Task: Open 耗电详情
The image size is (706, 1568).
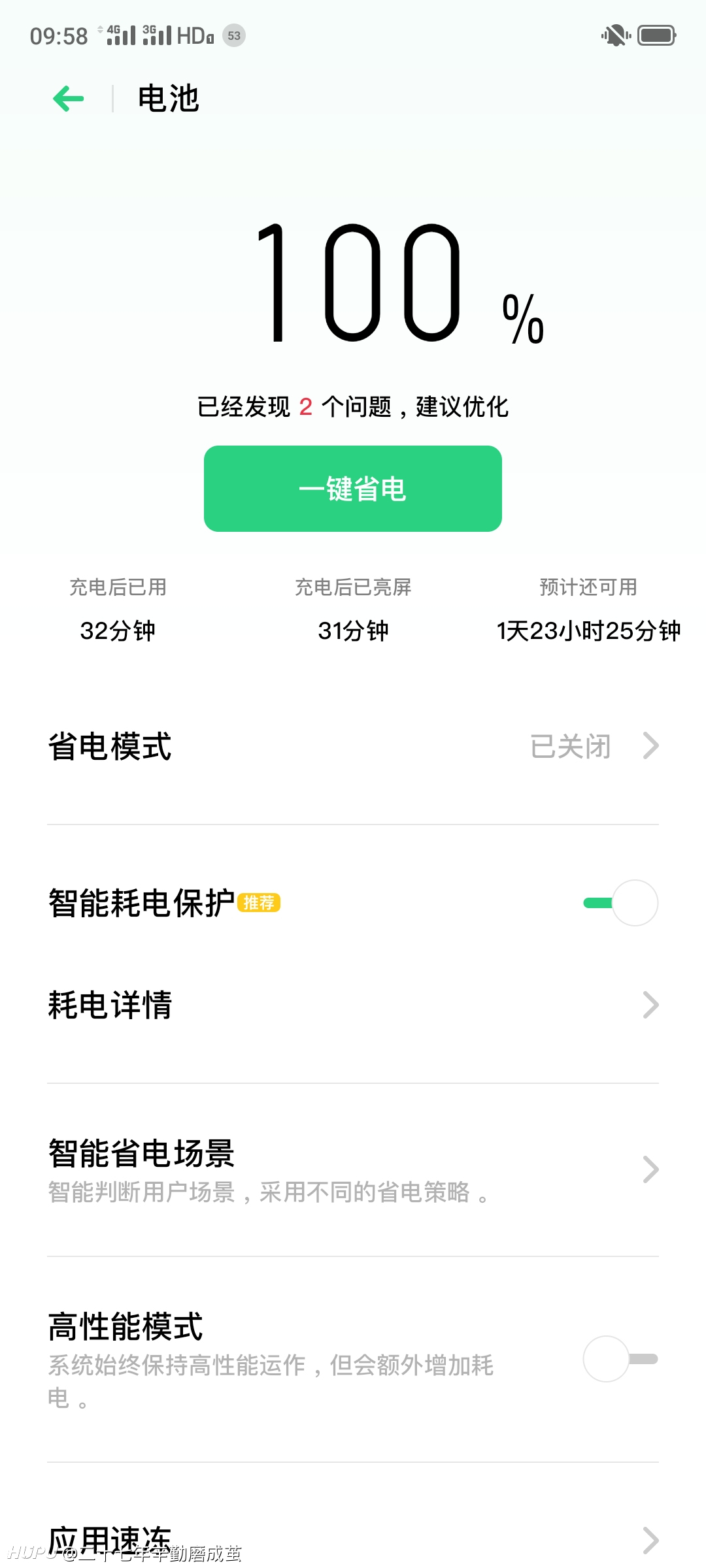Action: [353, 1005]
